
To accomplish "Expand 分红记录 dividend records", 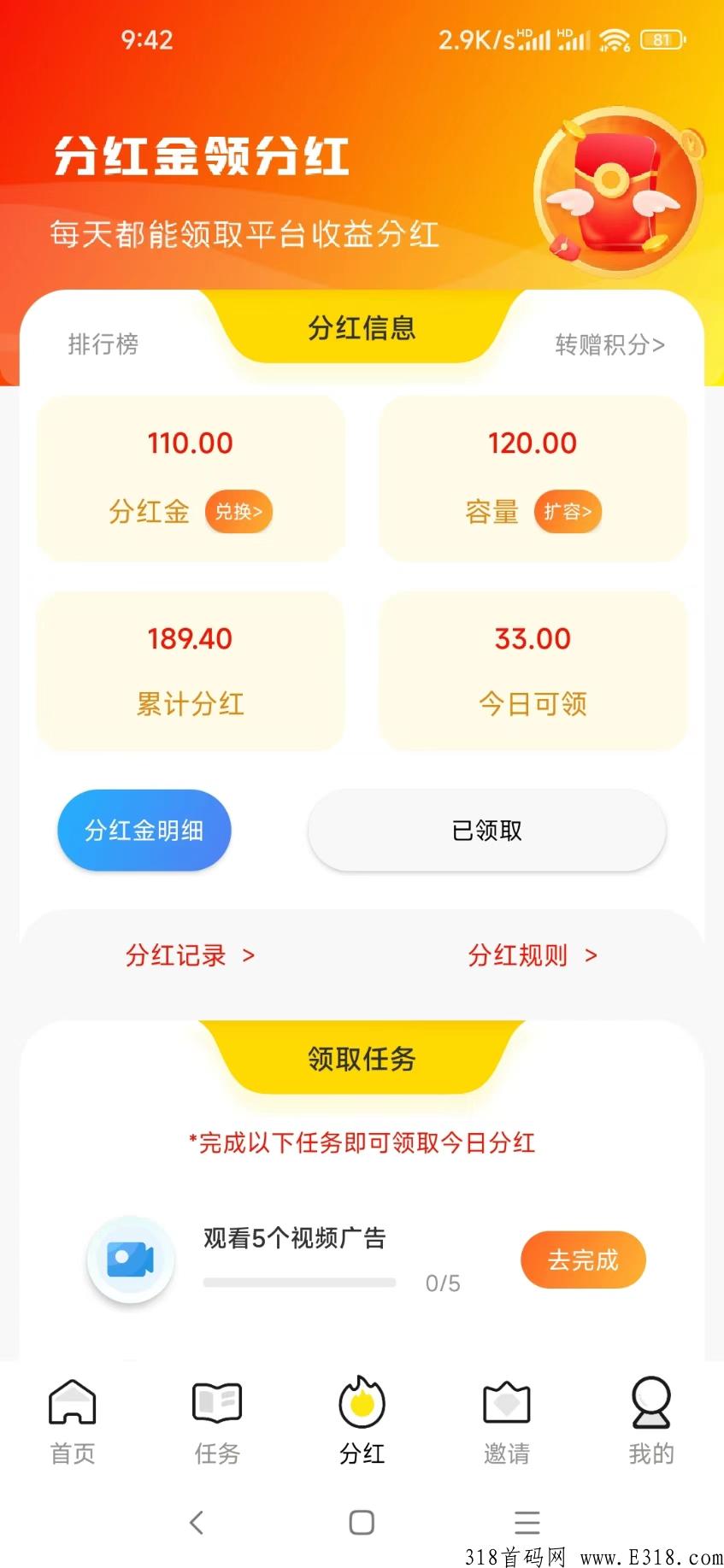I will (190, 955).
